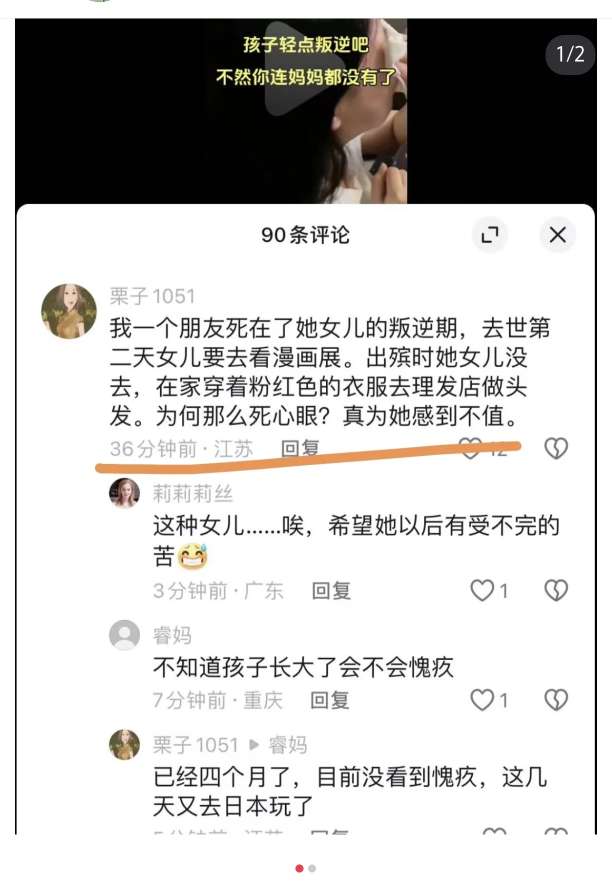Expand the comments panel to full screen
Viewport: 612px width, 890px height.
489,235
